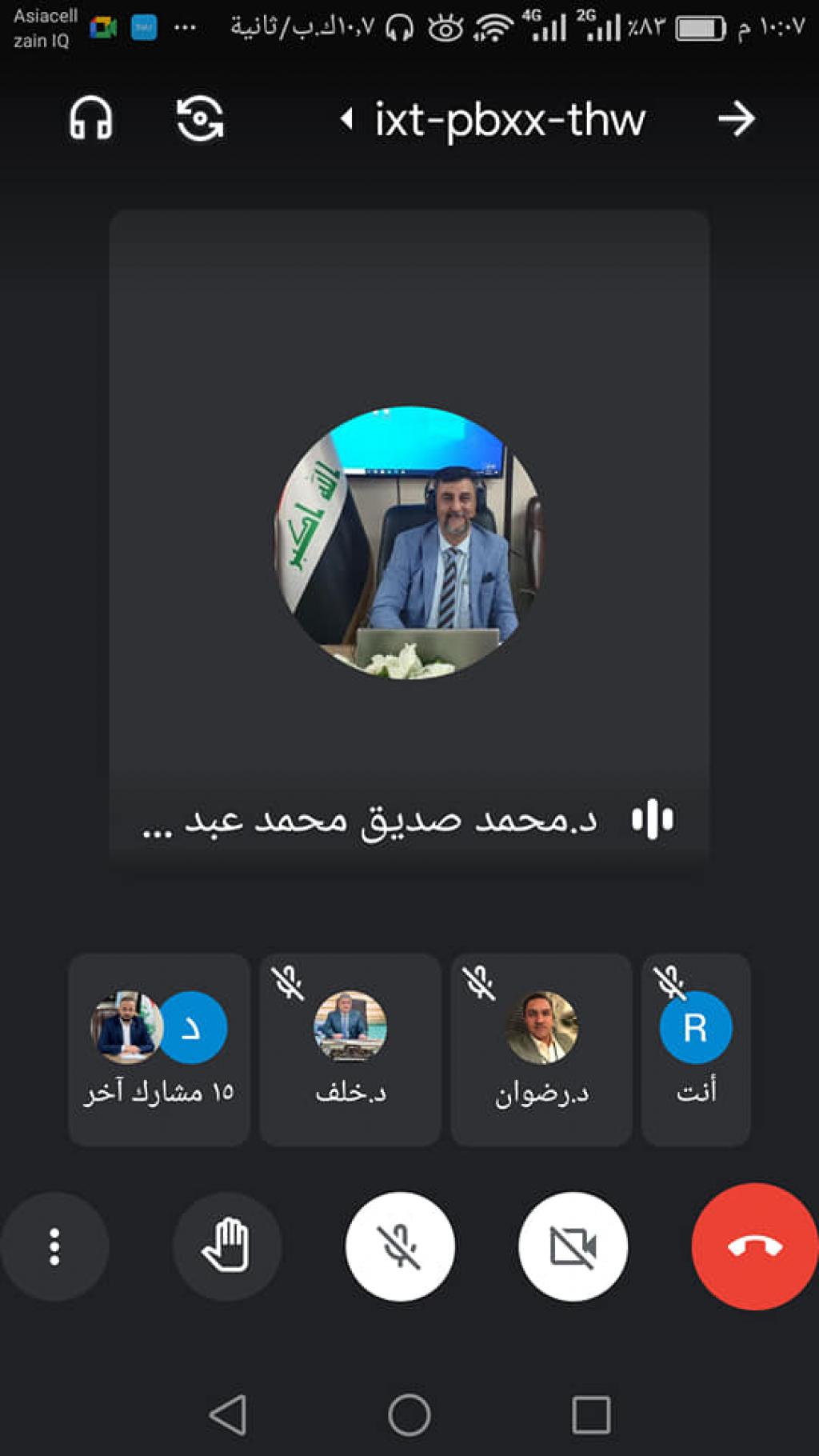
Task: Tap the forward arrow in the top bar
Action: coord(736,119)
